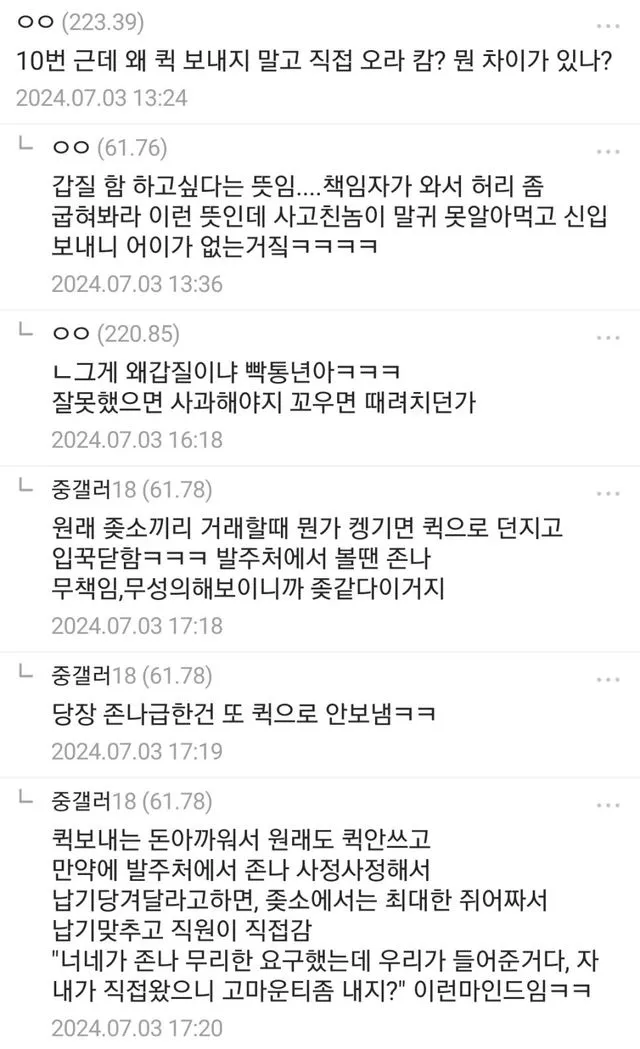
Task: Open options menu for the 17:19 reply
Action: (x=608, y=678)
